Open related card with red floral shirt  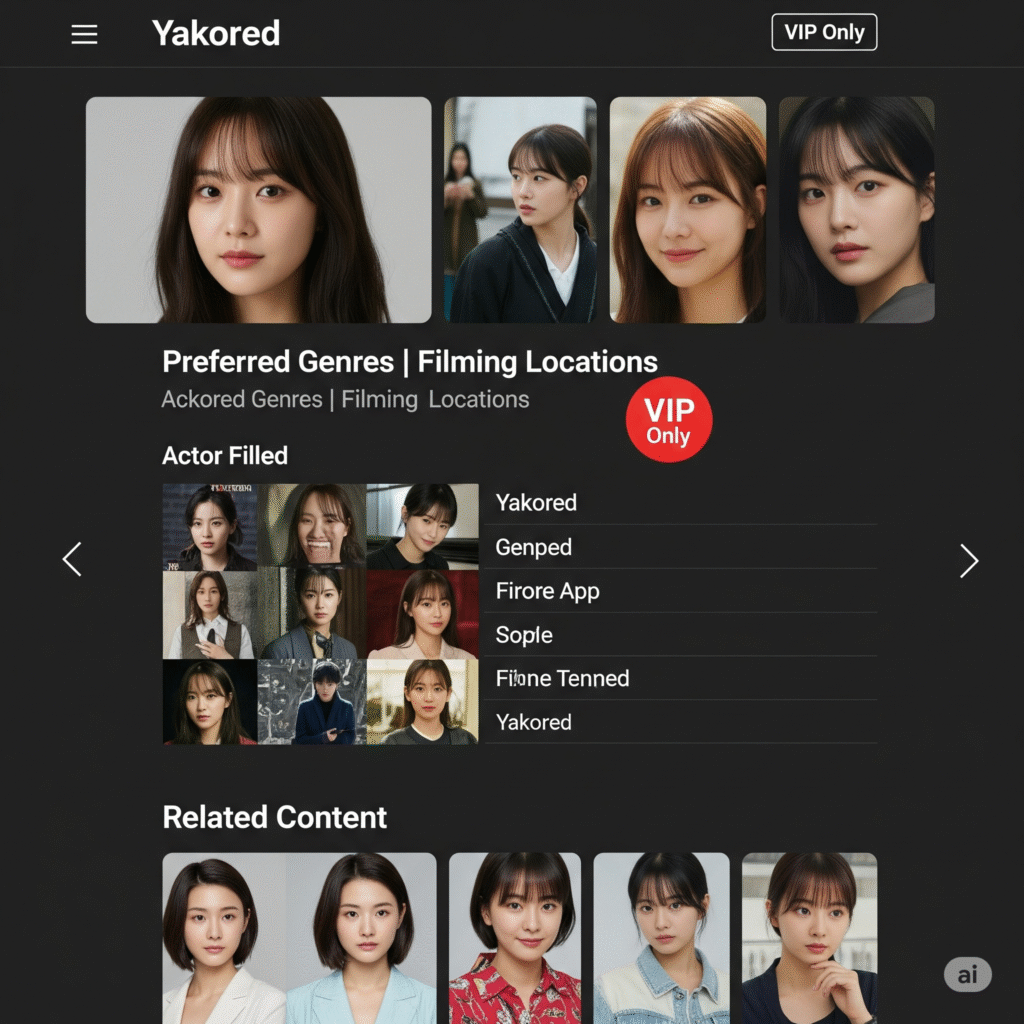click(514, 938)
